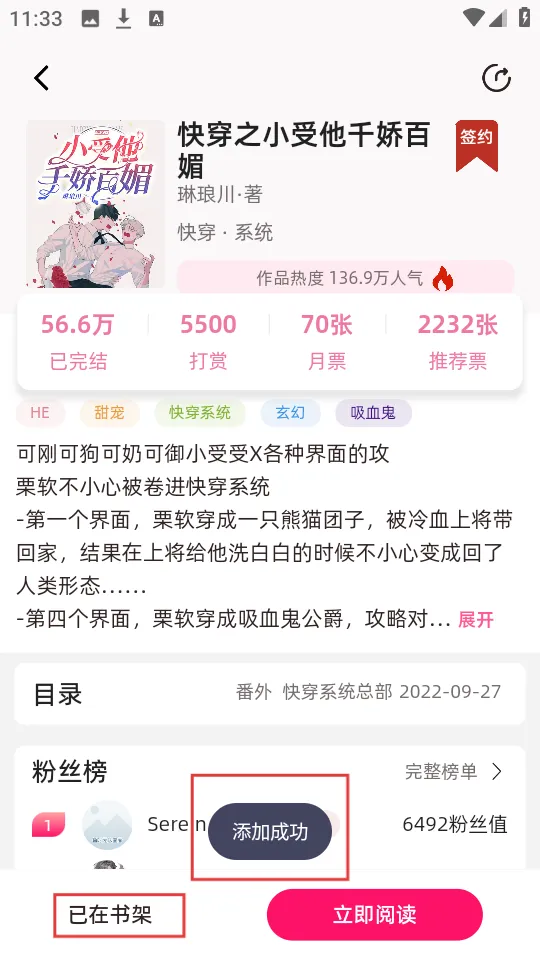The width and height of the screenshot is (540, 960).
Task: Tap the share icon at top right
Action: point(496,78)
